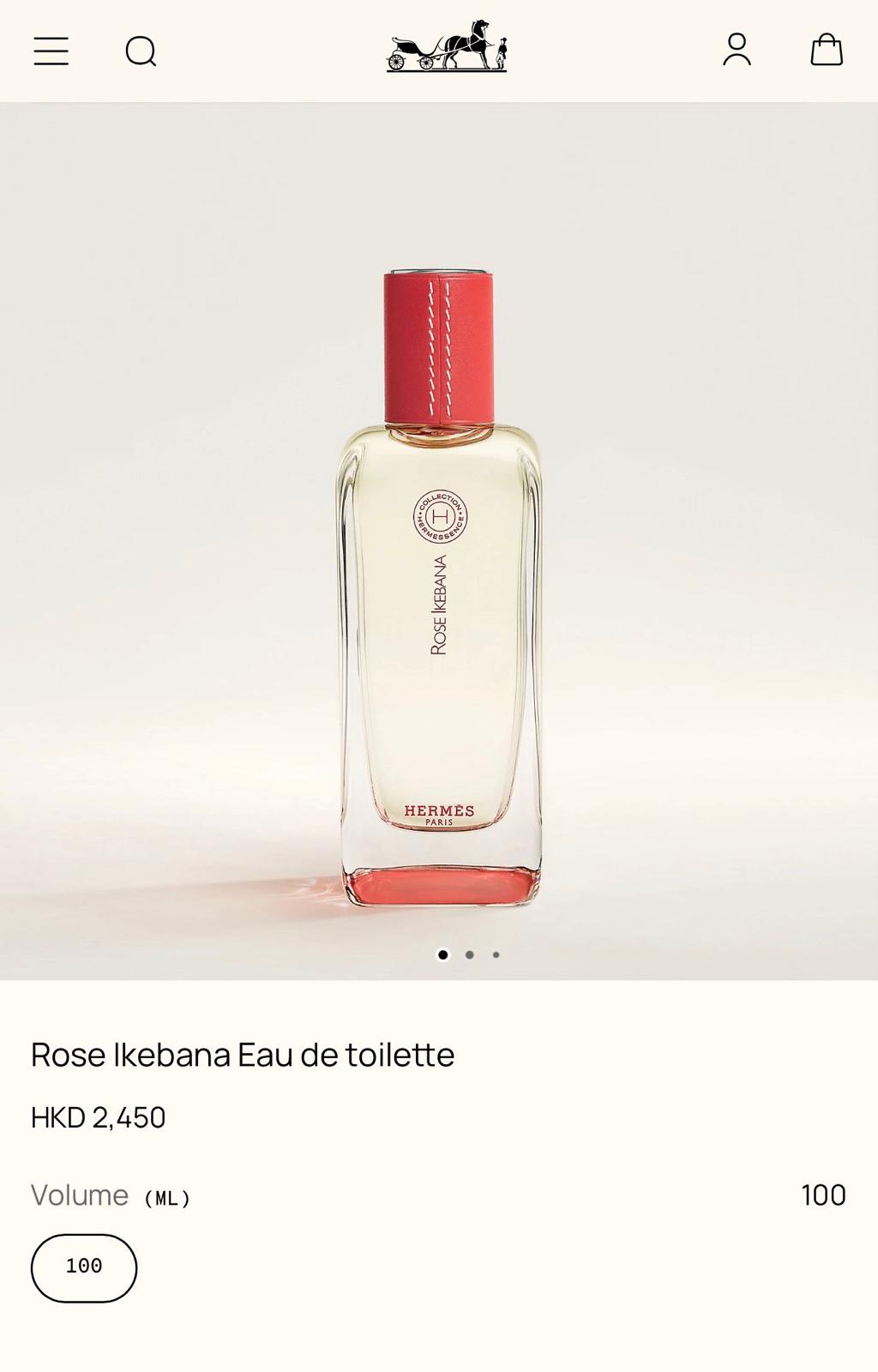This screenshot has width=878, height=1372.
Task: Open the account profile icon
Action: (738, 51)
